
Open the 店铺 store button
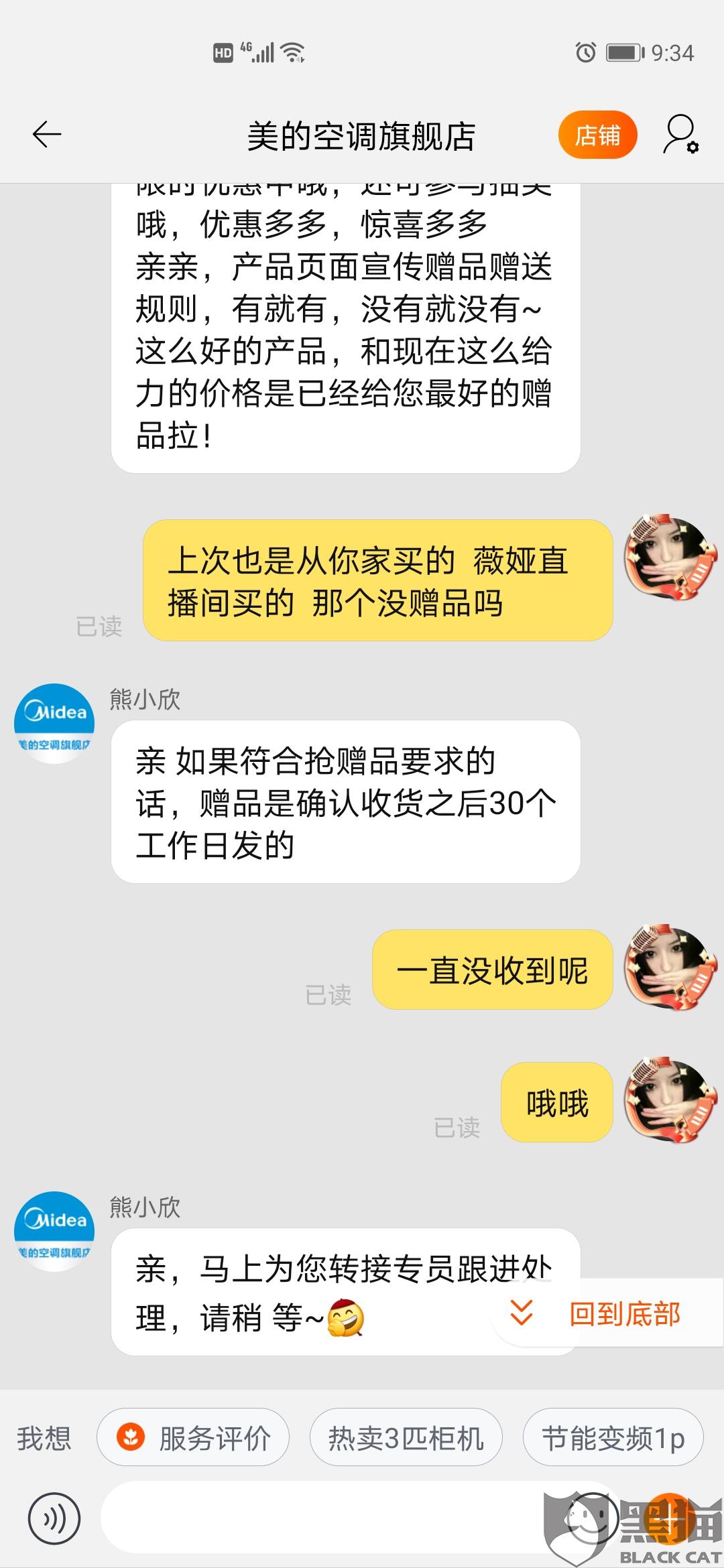597,135
